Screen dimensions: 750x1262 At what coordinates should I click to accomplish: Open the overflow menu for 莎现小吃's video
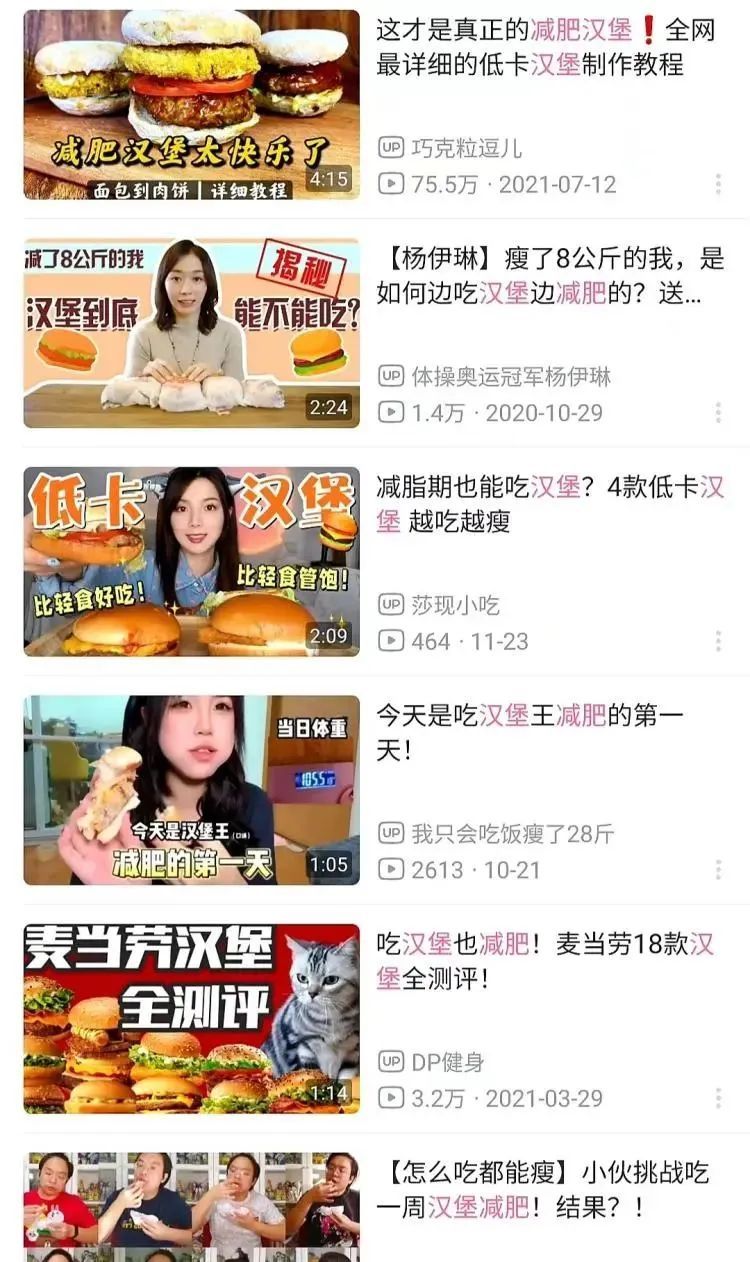(x=718, y=641)
